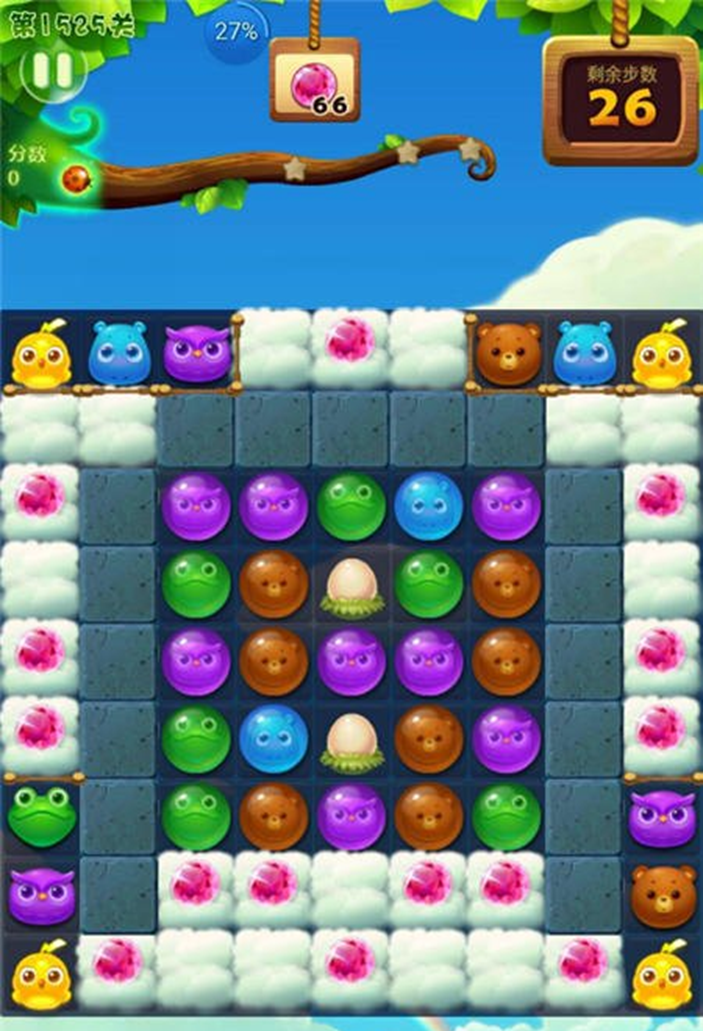Image resolution: width=703 pixels, height=1031 pixels.
Task: Tap the lower egg nest
Action: [351, 741]
